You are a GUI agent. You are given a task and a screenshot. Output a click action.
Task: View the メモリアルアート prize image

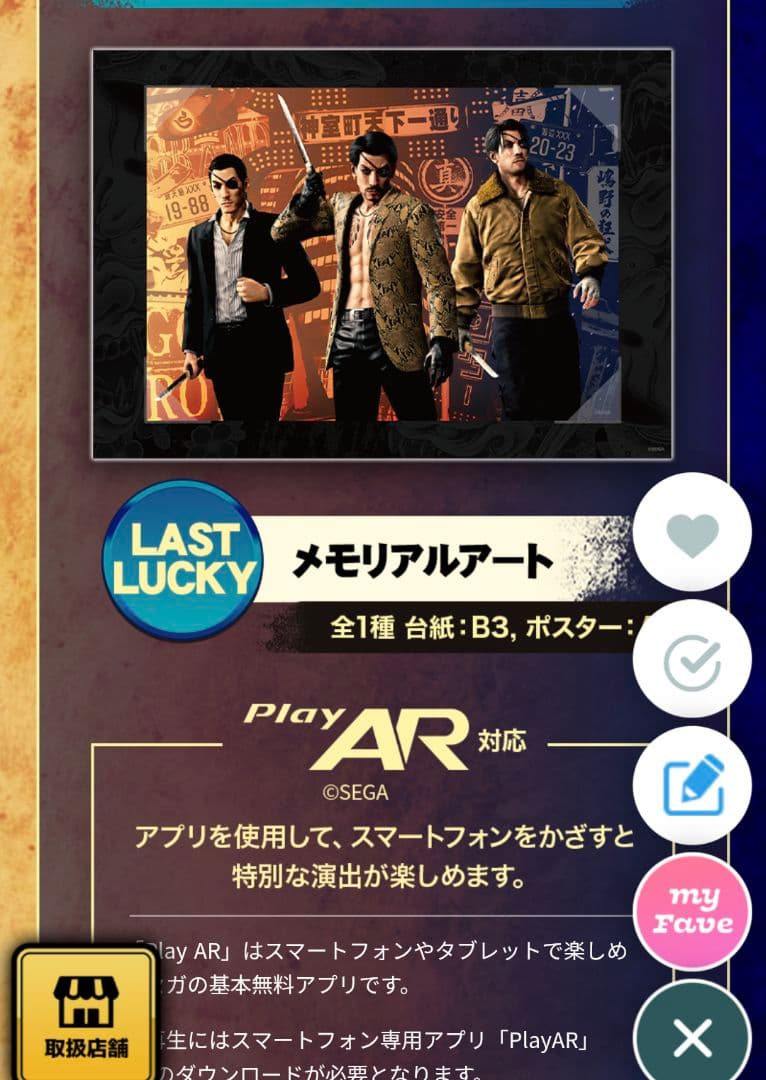pyautogui.click(x=382, y=255)
